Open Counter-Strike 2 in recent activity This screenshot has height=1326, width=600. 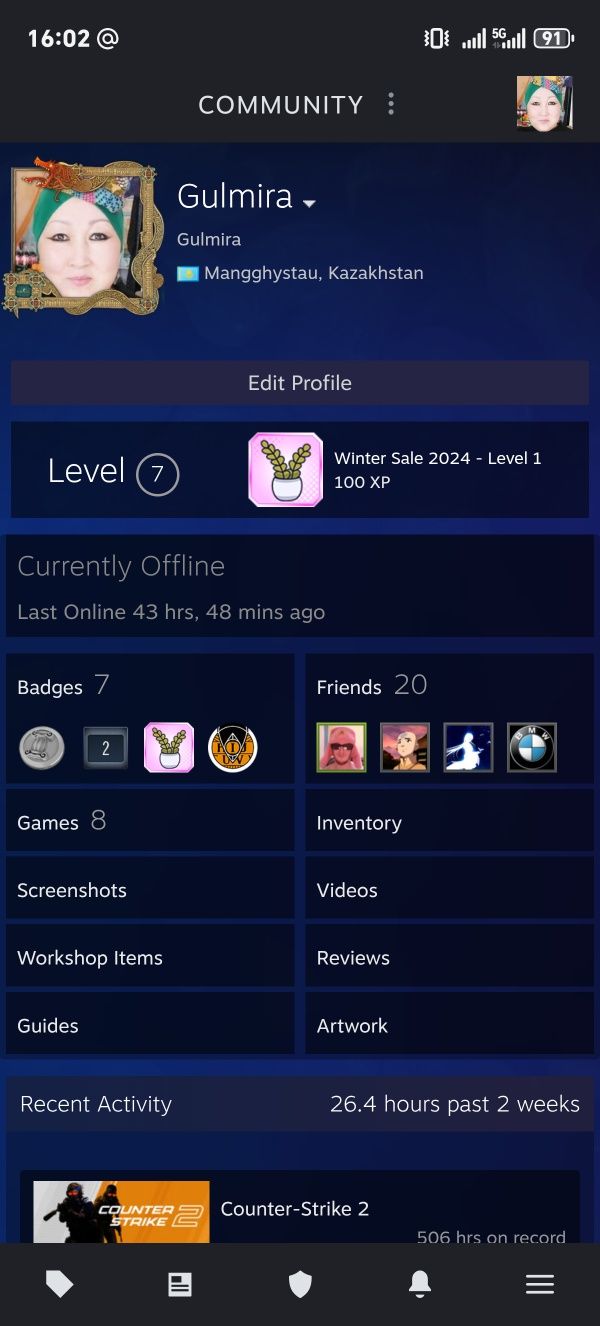[x=294, y=1209]
